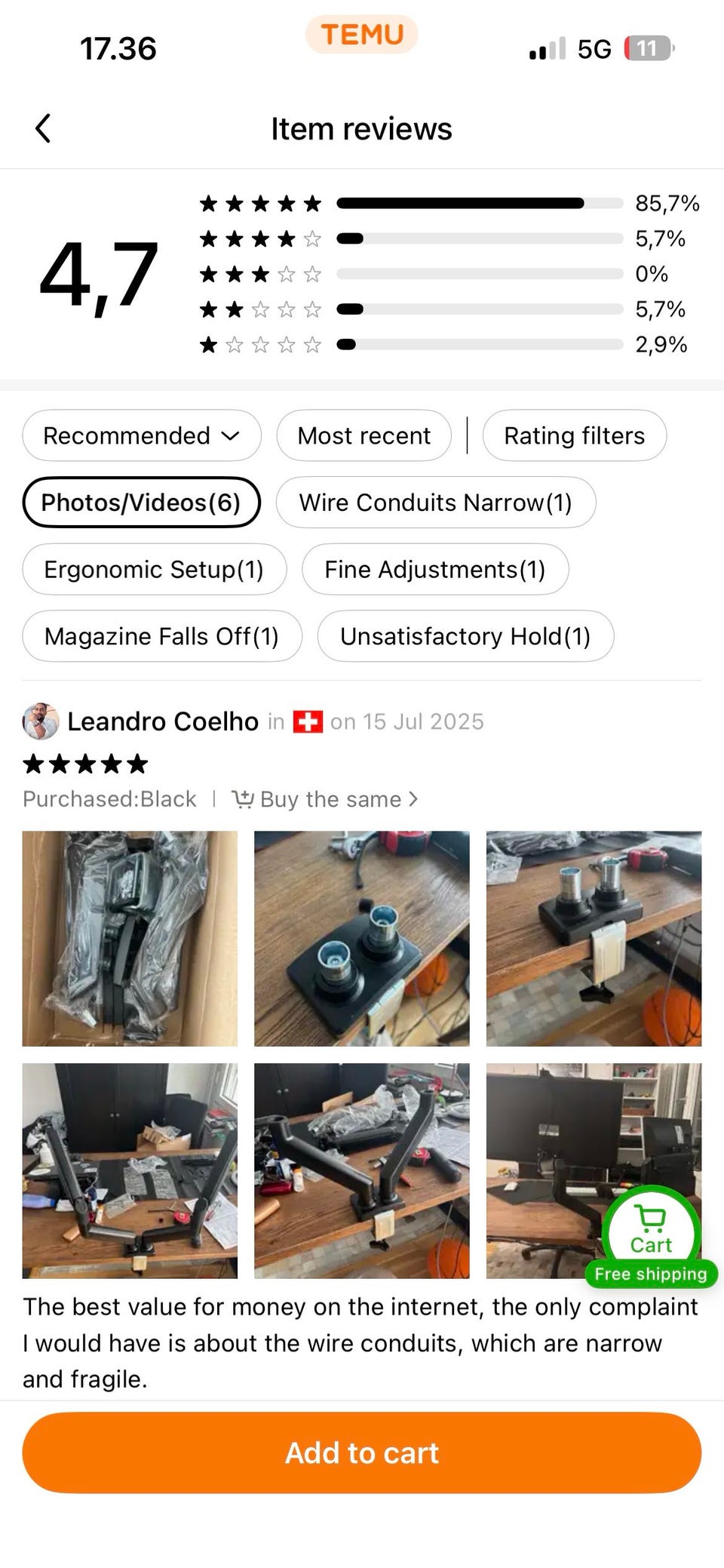Viewport: 724px width, 1568px height.
Task: Add to cart
Action: coord(362,1453)
